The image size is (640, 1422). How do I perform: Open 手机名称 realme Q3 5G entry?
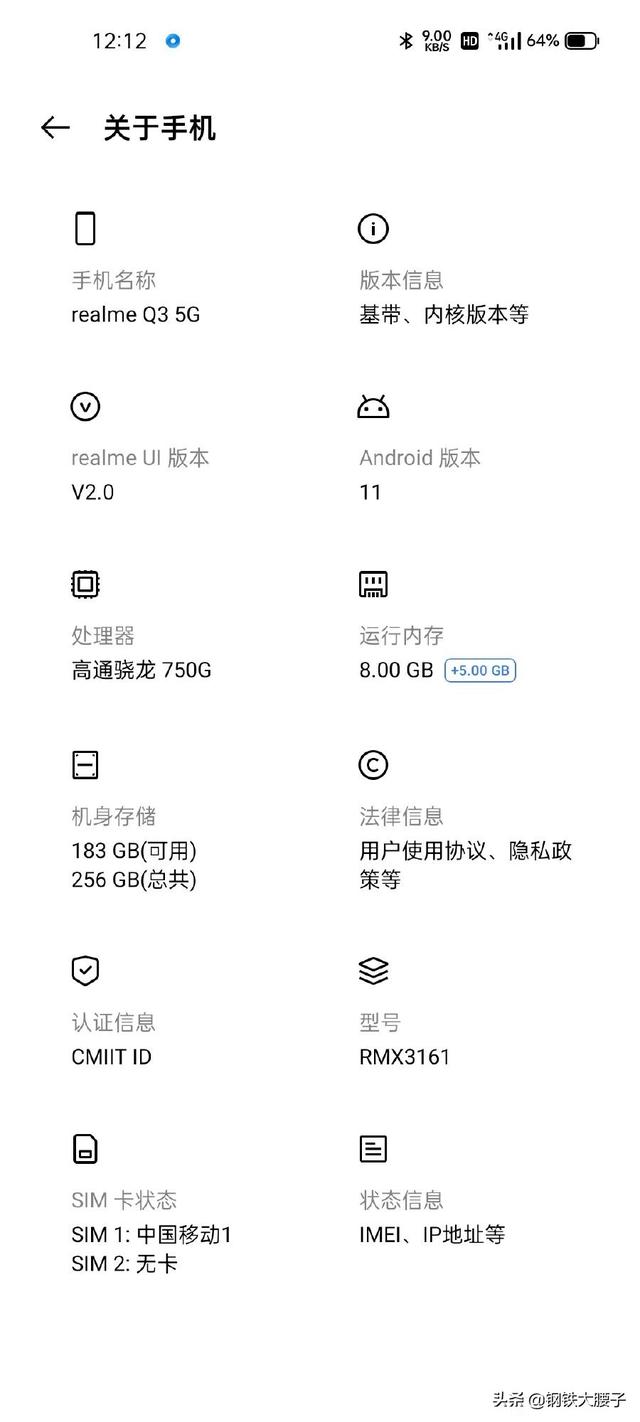135,298
